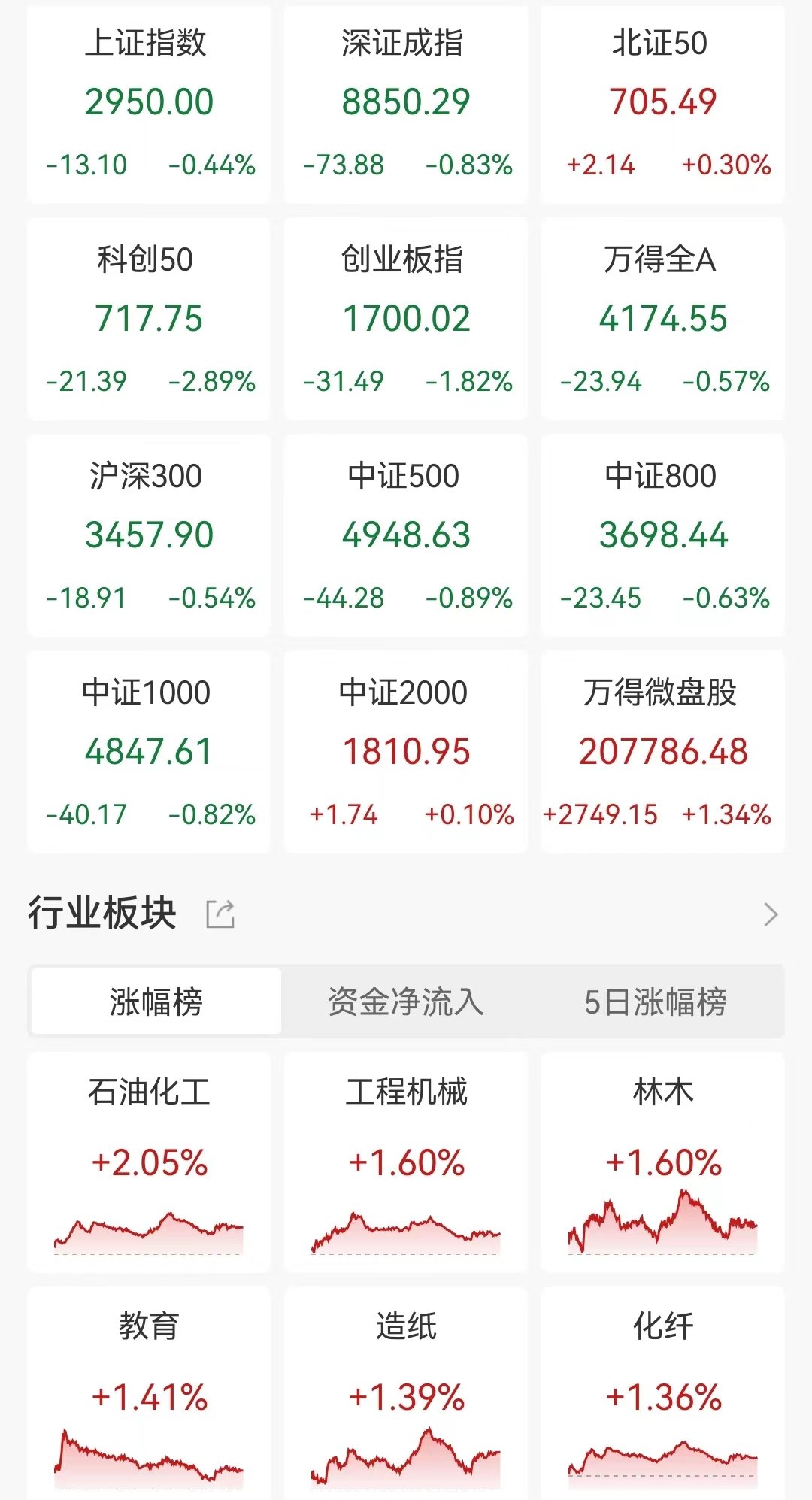Open the full 行业板块 list via the arrow
This screenshot has width=812, height=1500.
click(x=770, y=914)
